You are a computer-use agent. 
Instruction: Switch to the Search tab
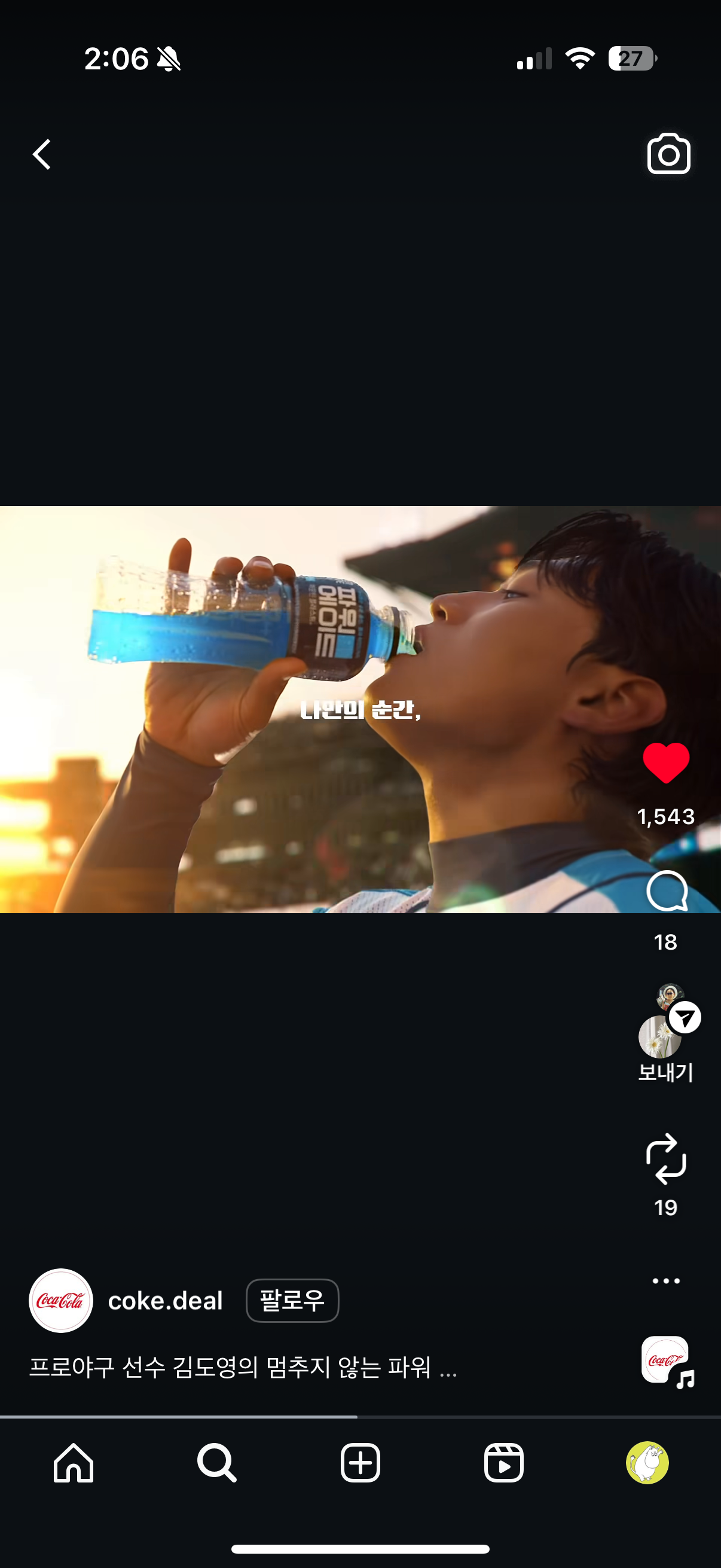(x=216, y=1463)
